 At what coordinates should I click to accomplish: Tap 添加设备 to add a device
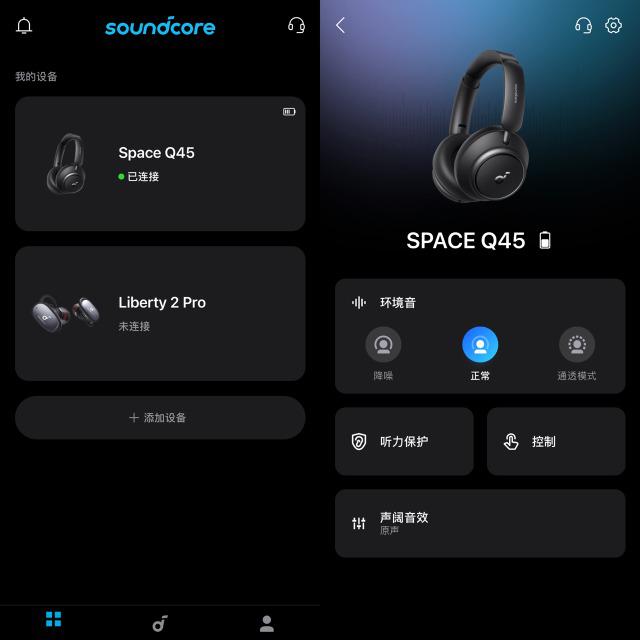pyautogui.click(x=160, y=418)
